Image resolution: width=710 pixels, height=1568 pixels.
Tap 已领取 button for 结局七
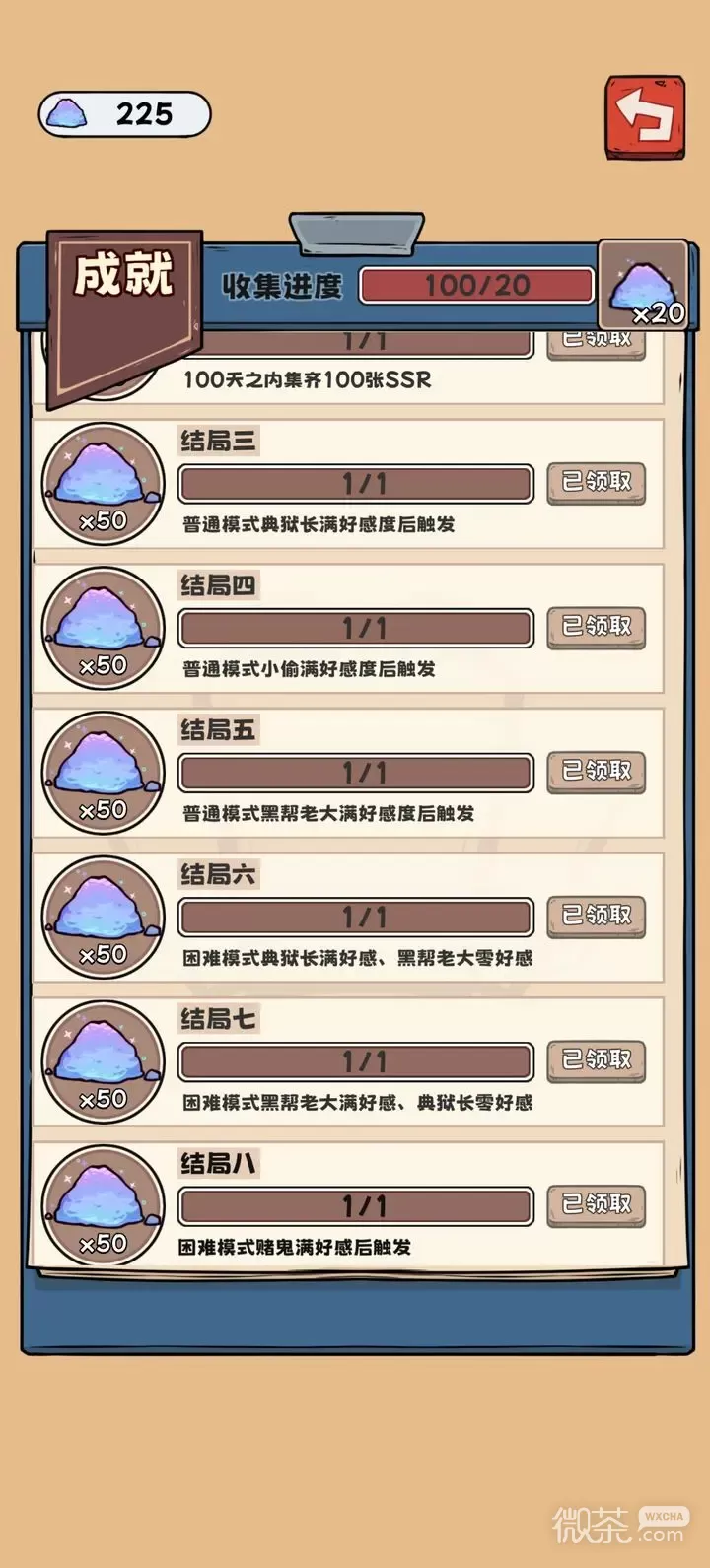point(597,1061)
